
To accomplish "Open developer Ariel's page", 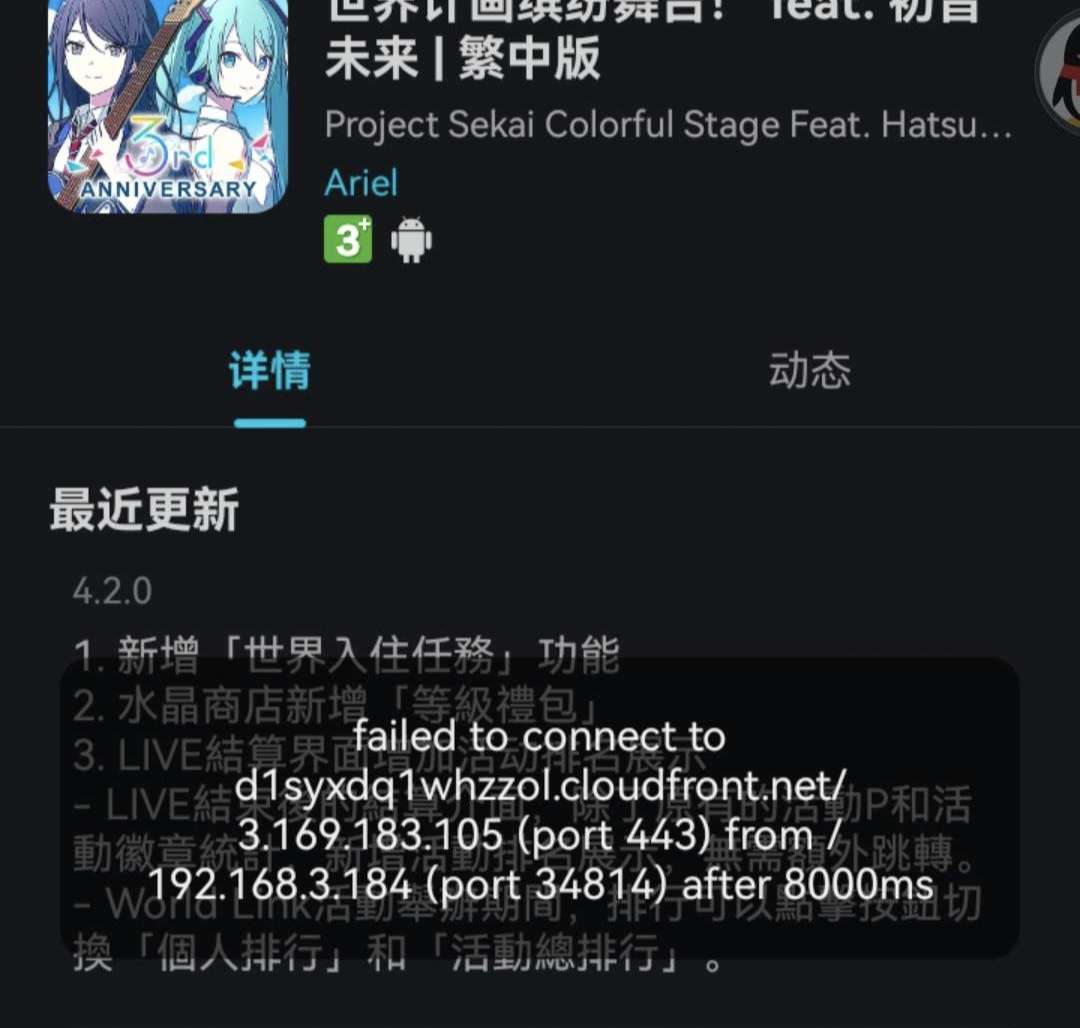I will click(x=361, y=183).
